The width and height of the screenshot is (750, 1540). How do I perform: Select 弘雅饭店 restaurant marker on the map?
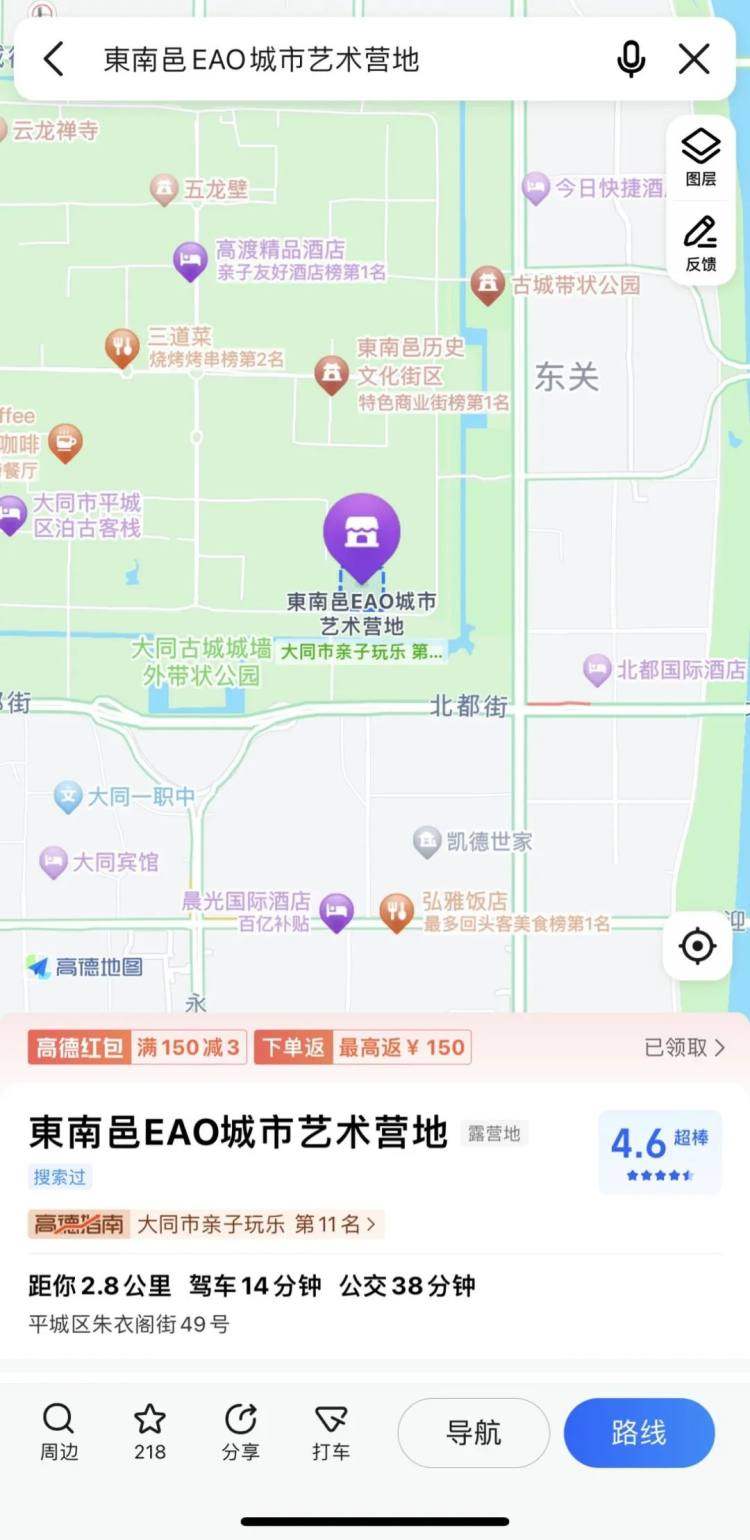[397, 911]
